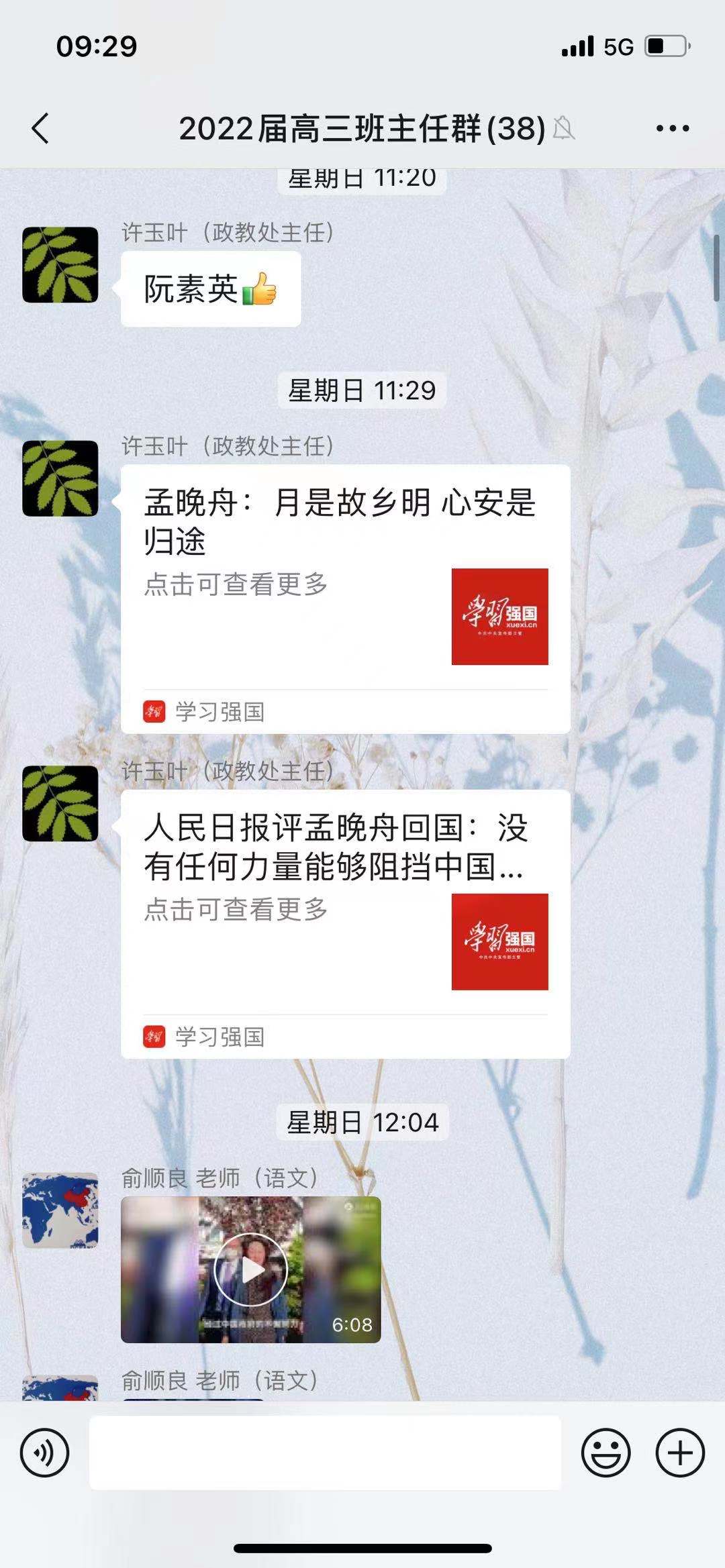Go back from the group chat
725x1568 pixels.
[40, 128]
